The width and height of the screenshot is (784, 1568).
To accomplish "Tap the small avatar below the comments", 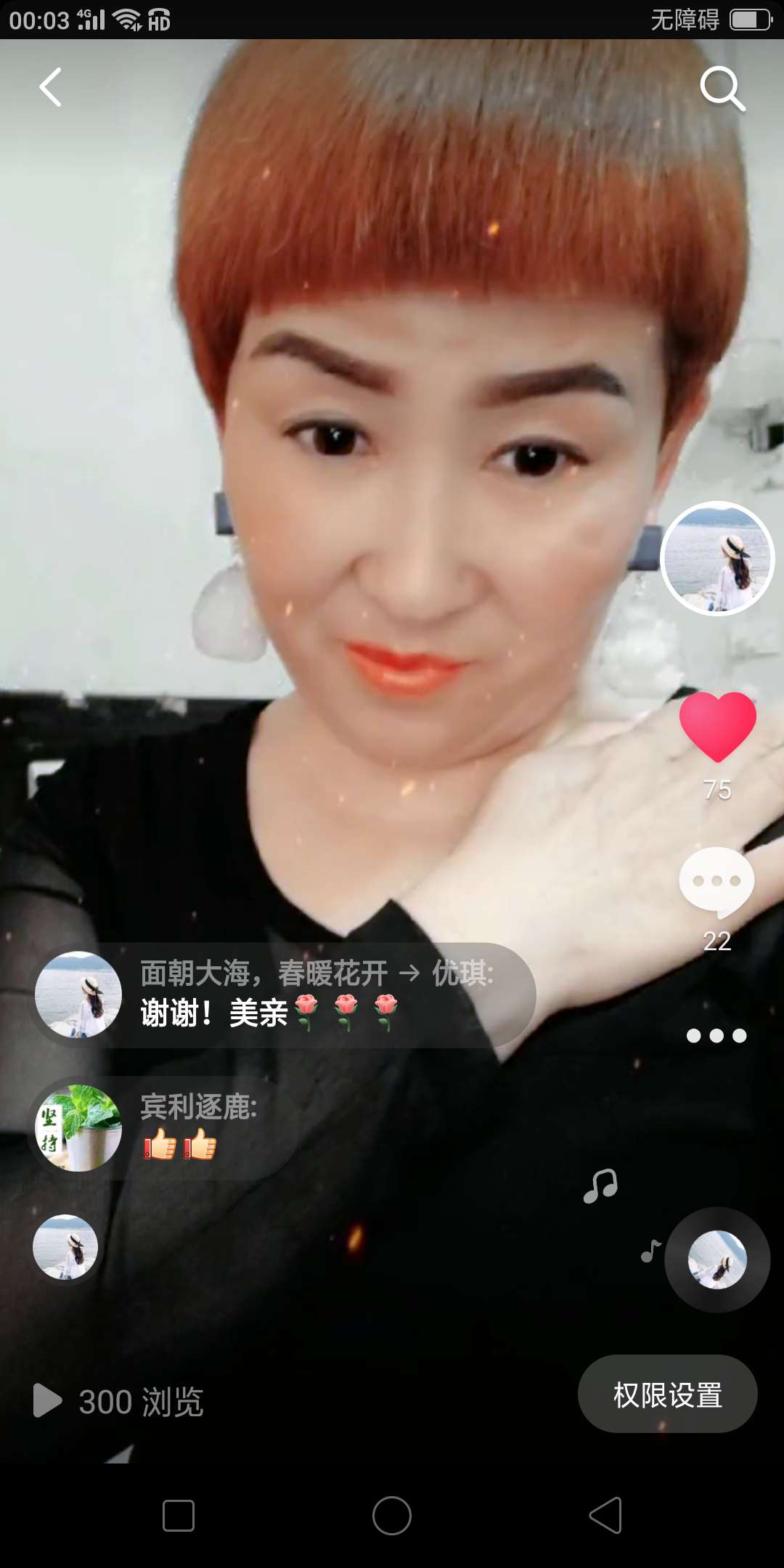I will [65, 1246].
